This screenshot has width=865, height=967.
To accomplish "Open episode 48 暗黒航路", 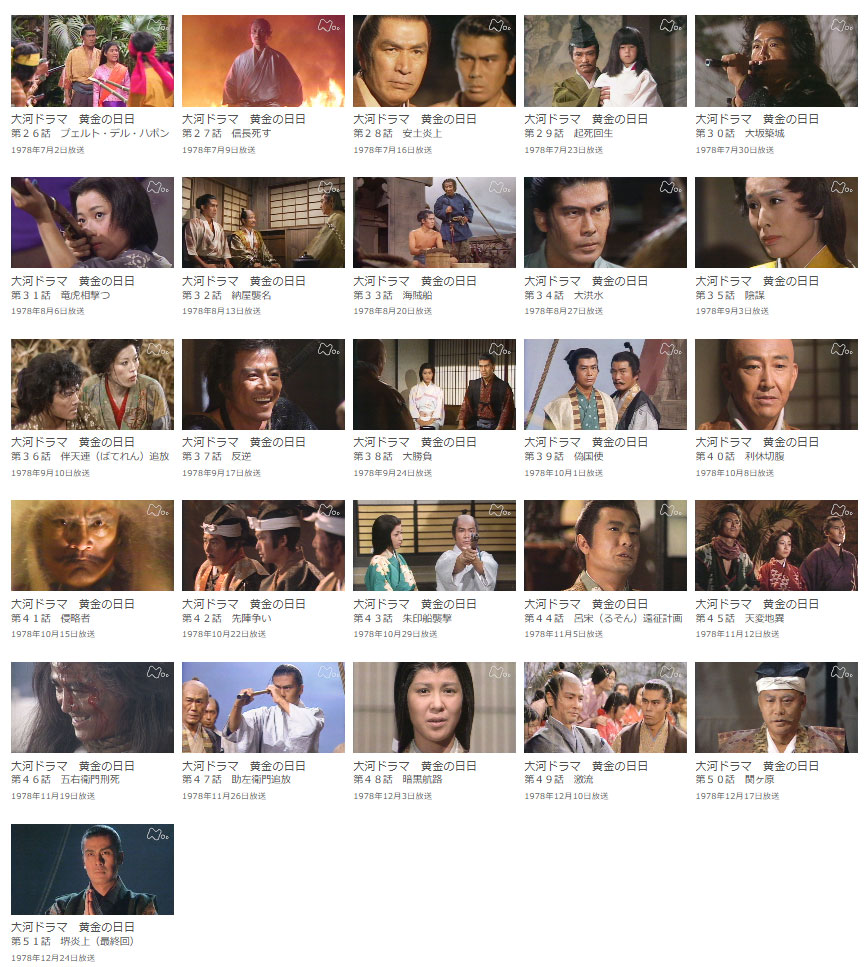I will point(434,708).
